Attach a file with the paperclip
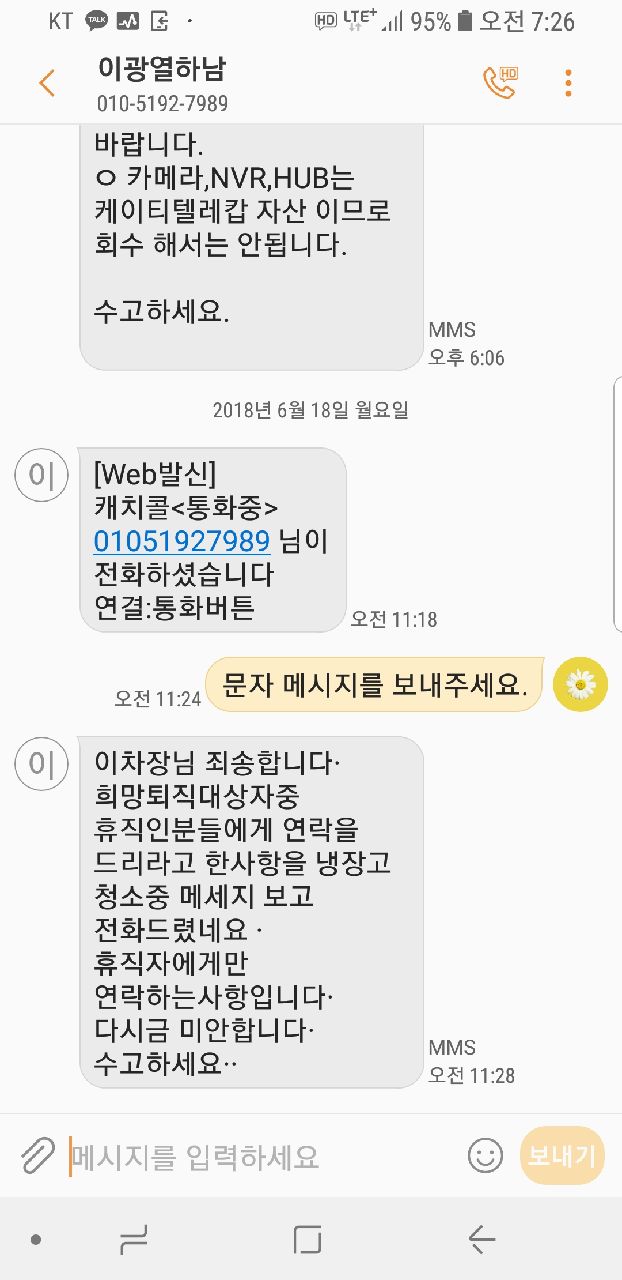 38,1156
